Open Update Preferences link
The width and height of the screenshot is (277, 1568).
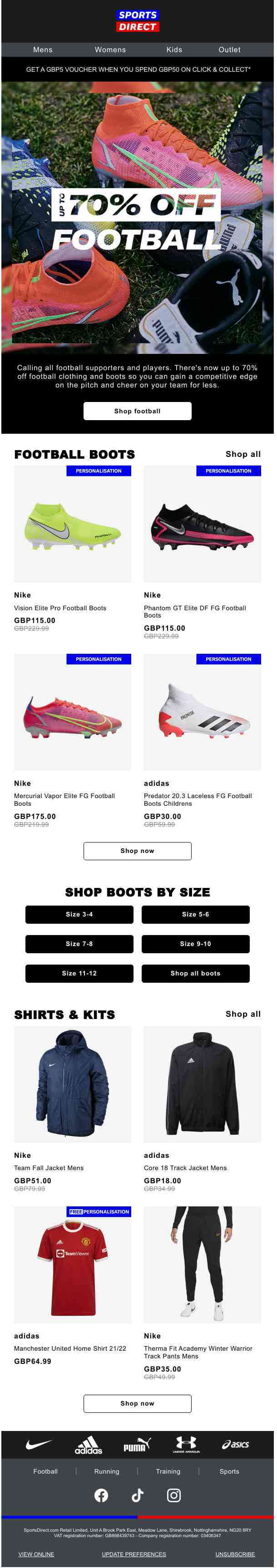(x=134, y=1554)
